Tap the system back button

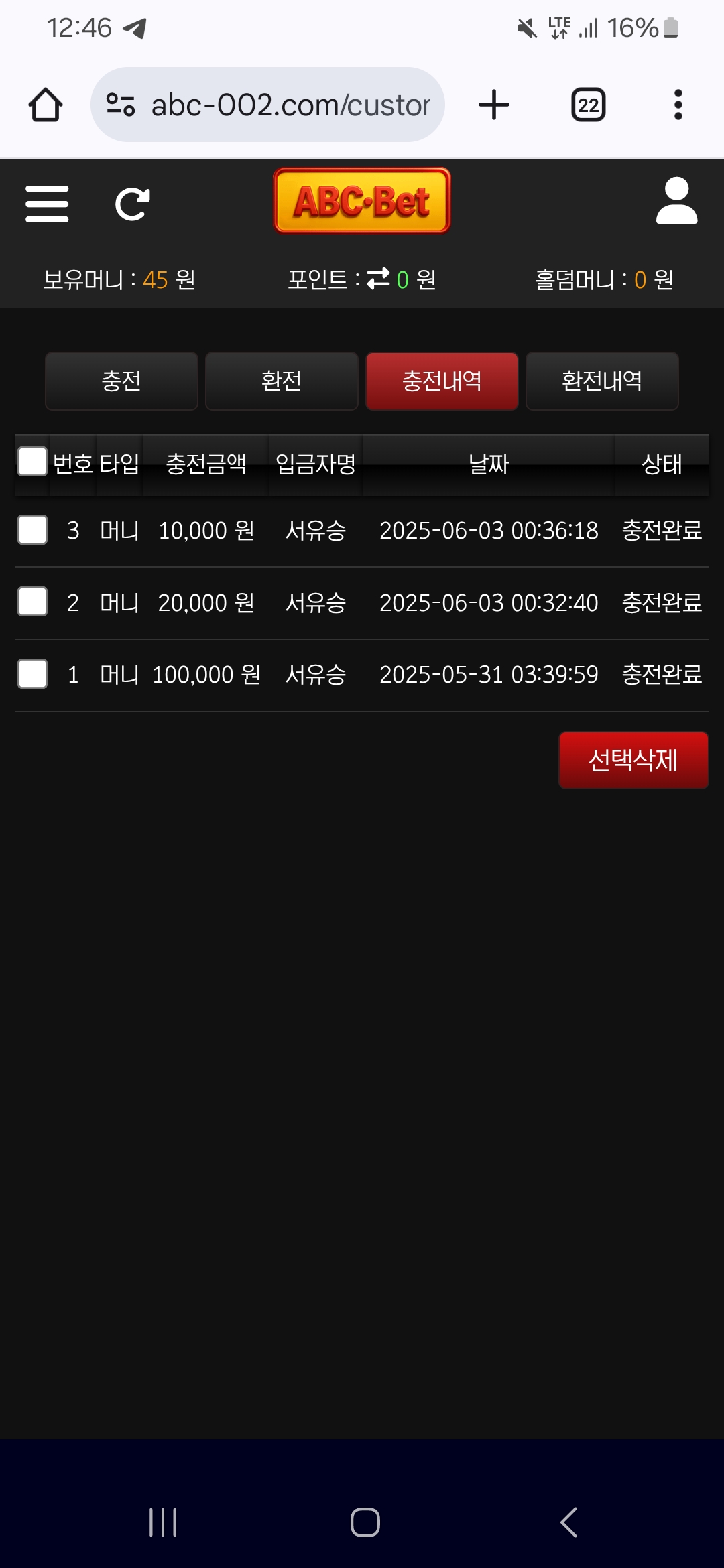pos(568,1522)
